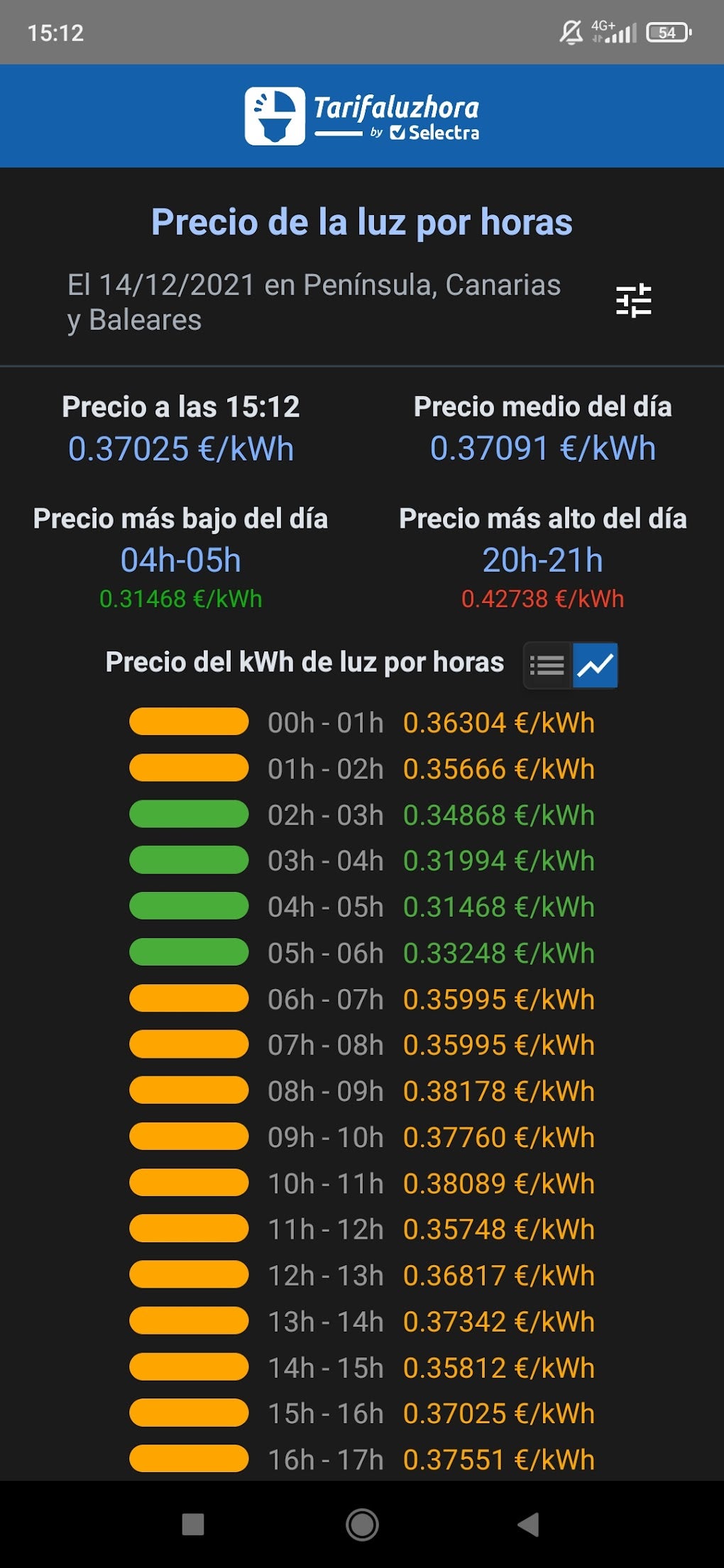
Task: Switch to list view of hourly prices
Action: [x=547, y=666]
